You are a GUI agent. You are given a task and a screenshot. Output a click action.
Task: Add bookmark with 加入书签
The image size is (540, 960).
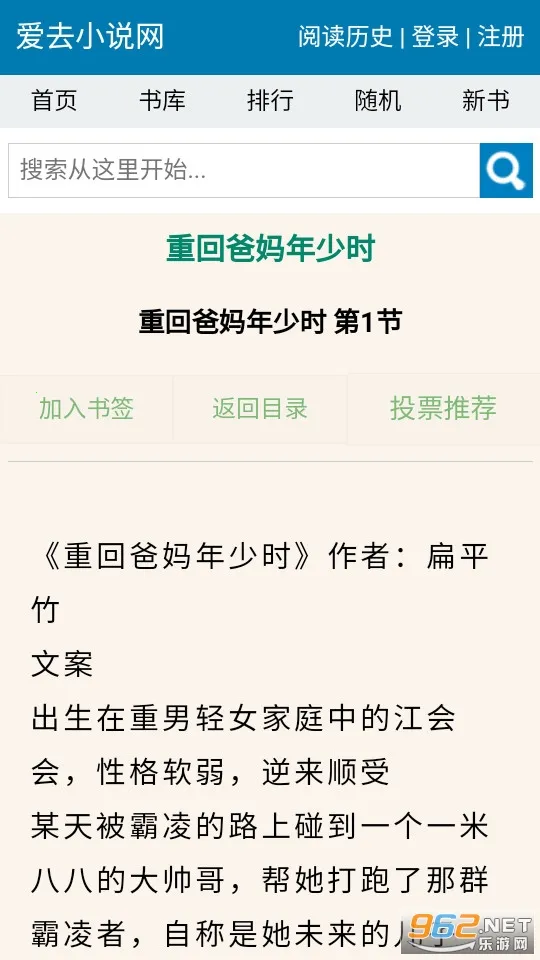[x=86, y=409]
